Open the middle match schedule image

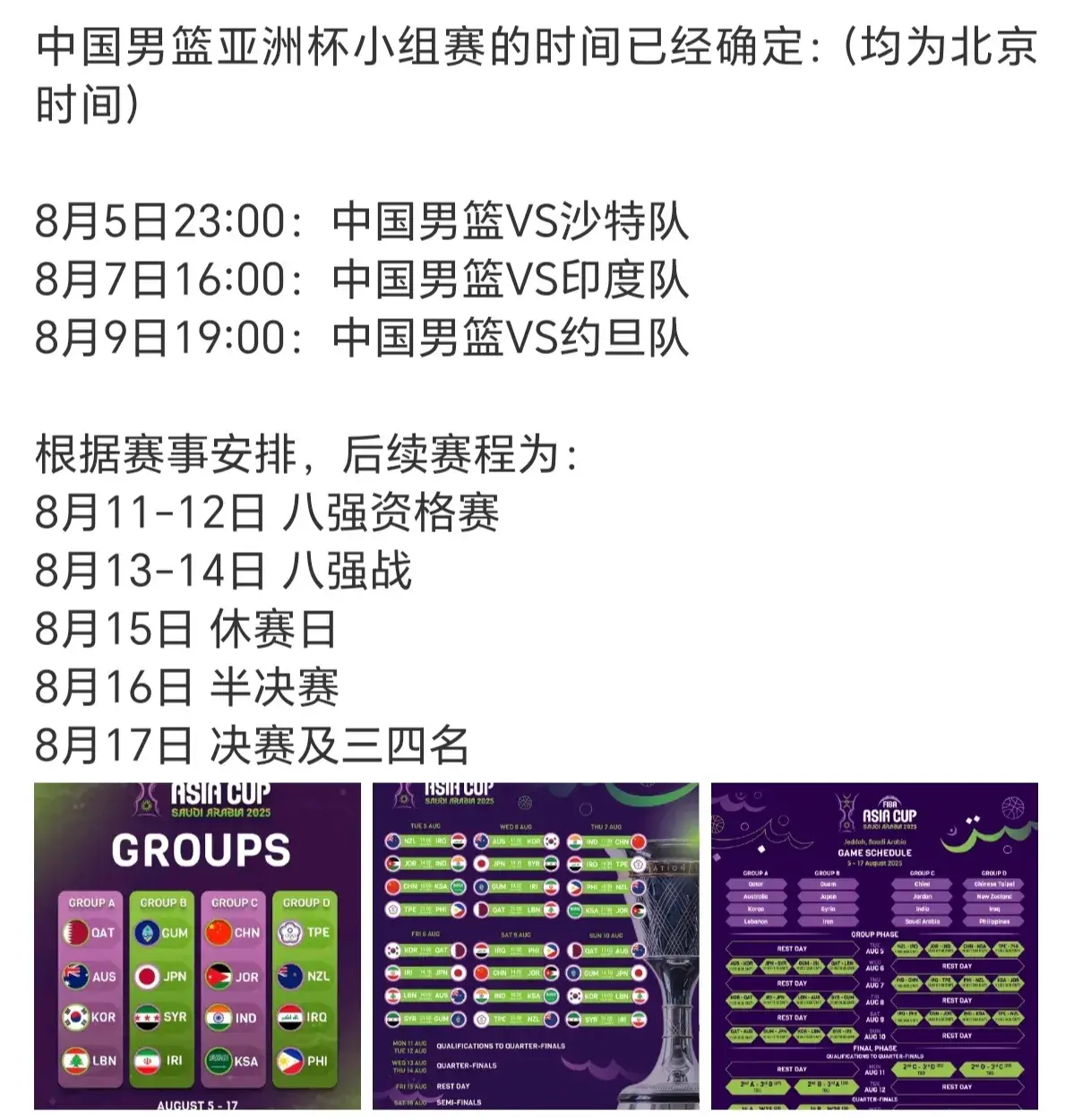[x=535, y=945]
